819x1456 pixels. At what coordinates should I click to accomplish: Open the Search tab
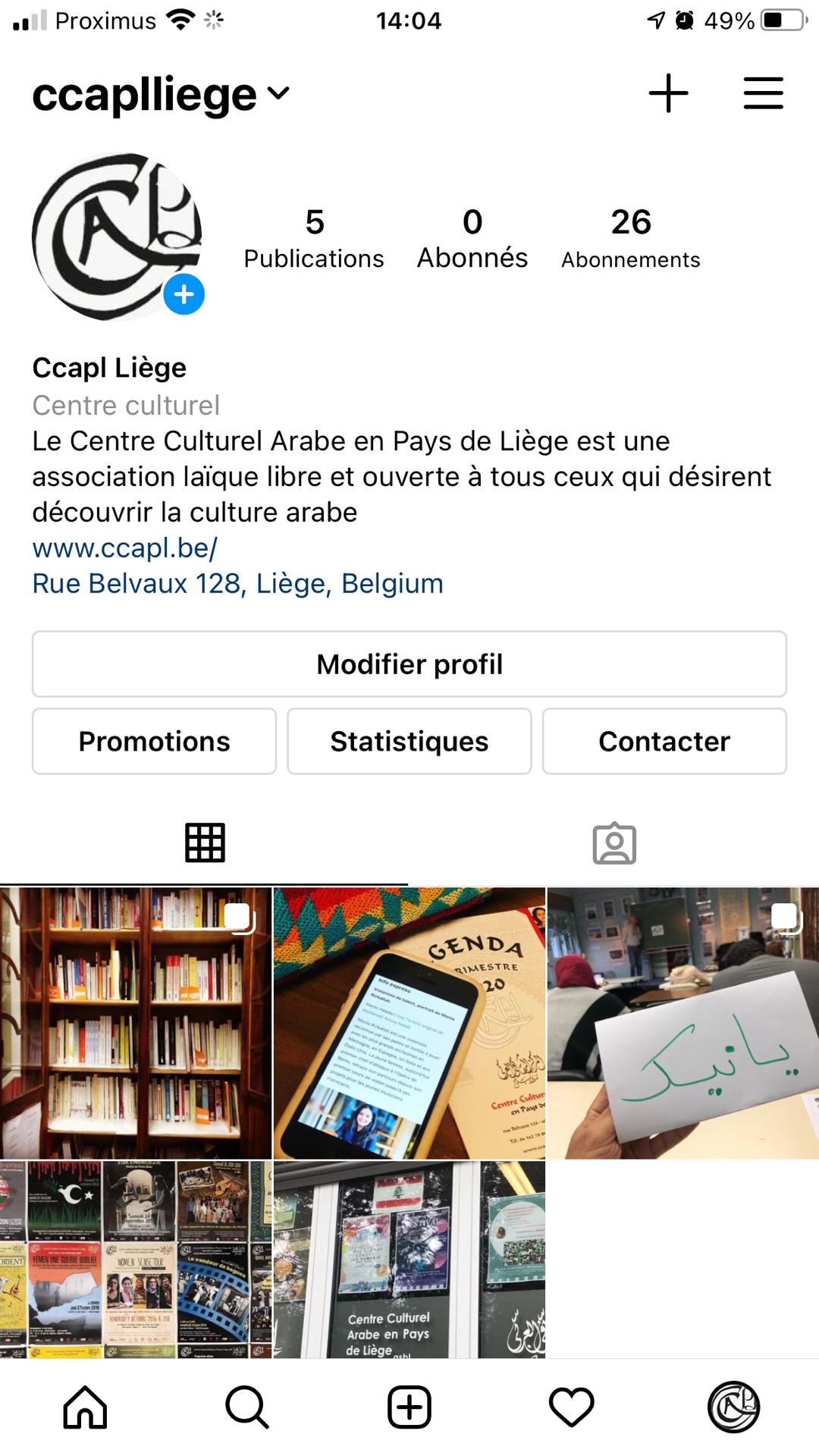247,1407
